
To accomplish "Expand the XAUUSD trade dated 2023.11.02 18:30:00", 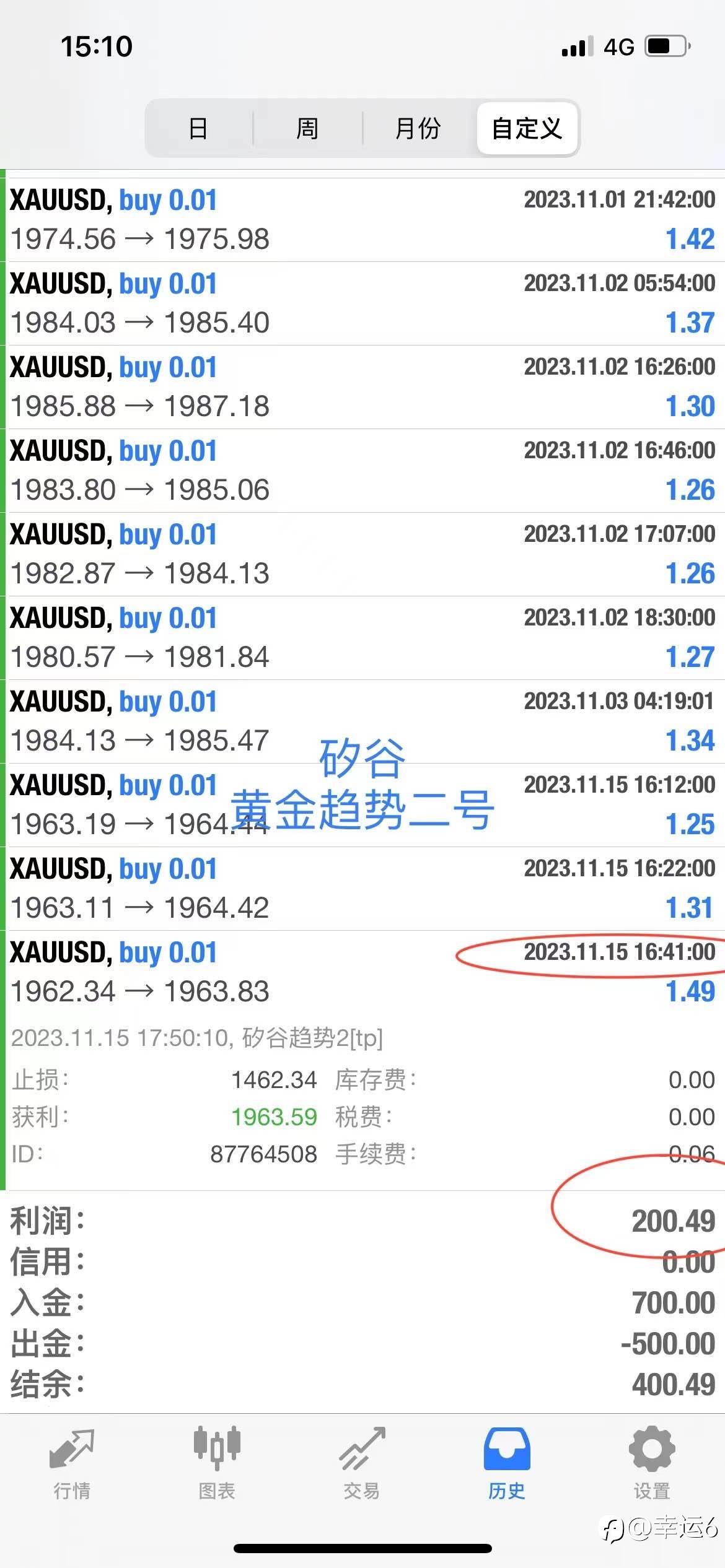I will pos(364,638).
